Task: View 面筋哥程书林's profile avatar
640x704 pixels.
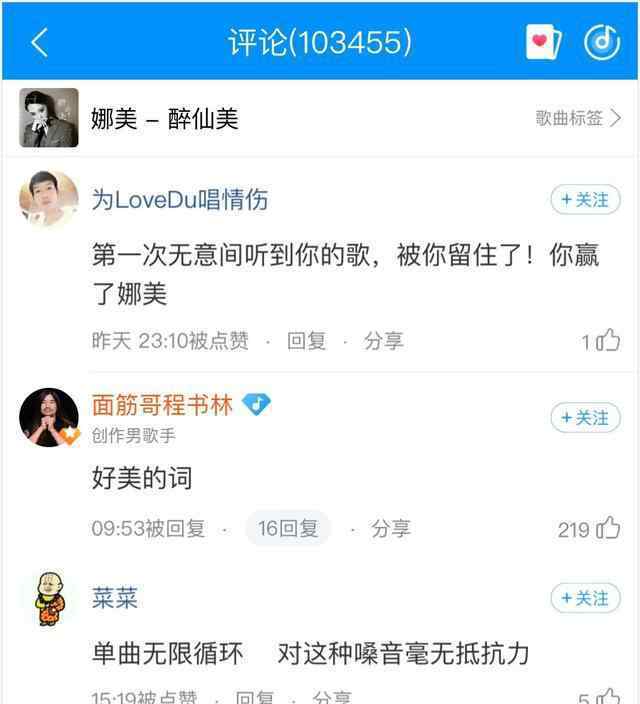Action: click(x=48, y=416)
